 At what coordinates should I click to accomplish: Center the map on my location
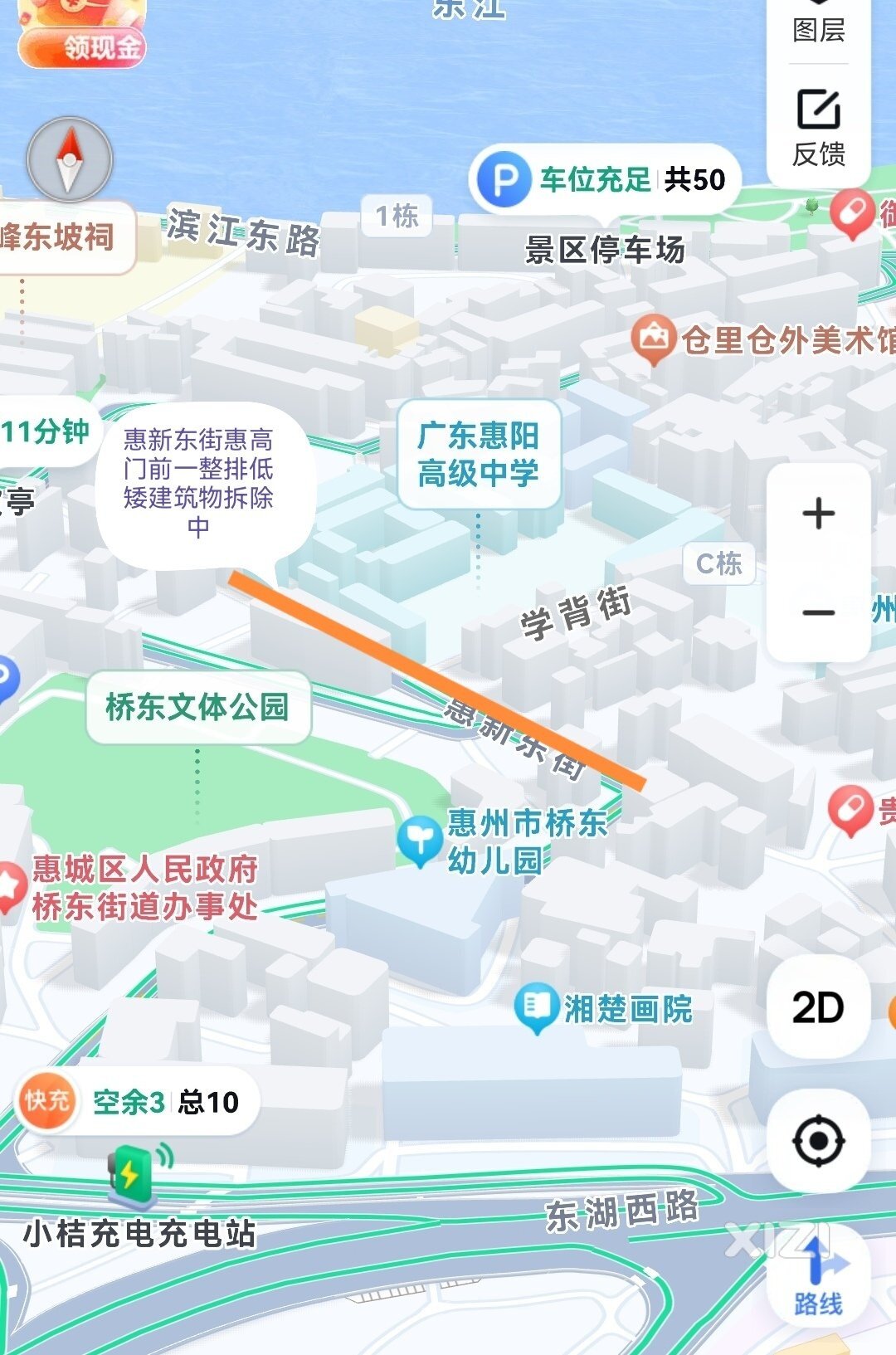pyautogui.click(x=818, y=1141)
